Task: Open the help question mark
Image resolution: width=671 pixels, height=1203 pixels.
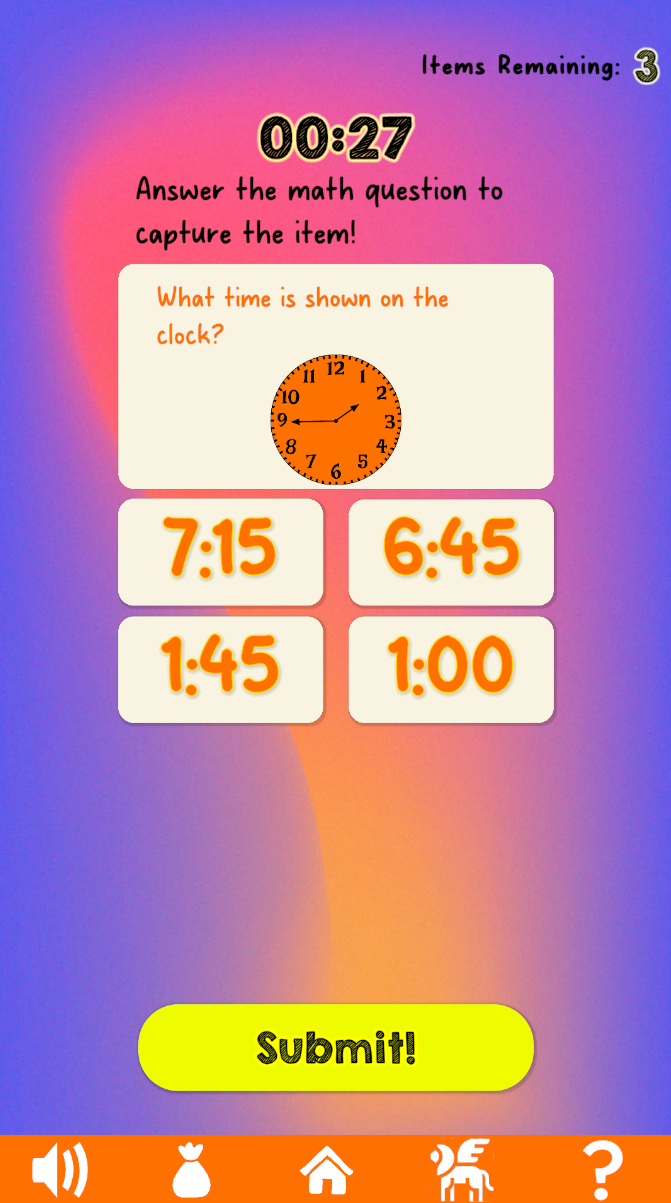Action: pos(603,1168)
